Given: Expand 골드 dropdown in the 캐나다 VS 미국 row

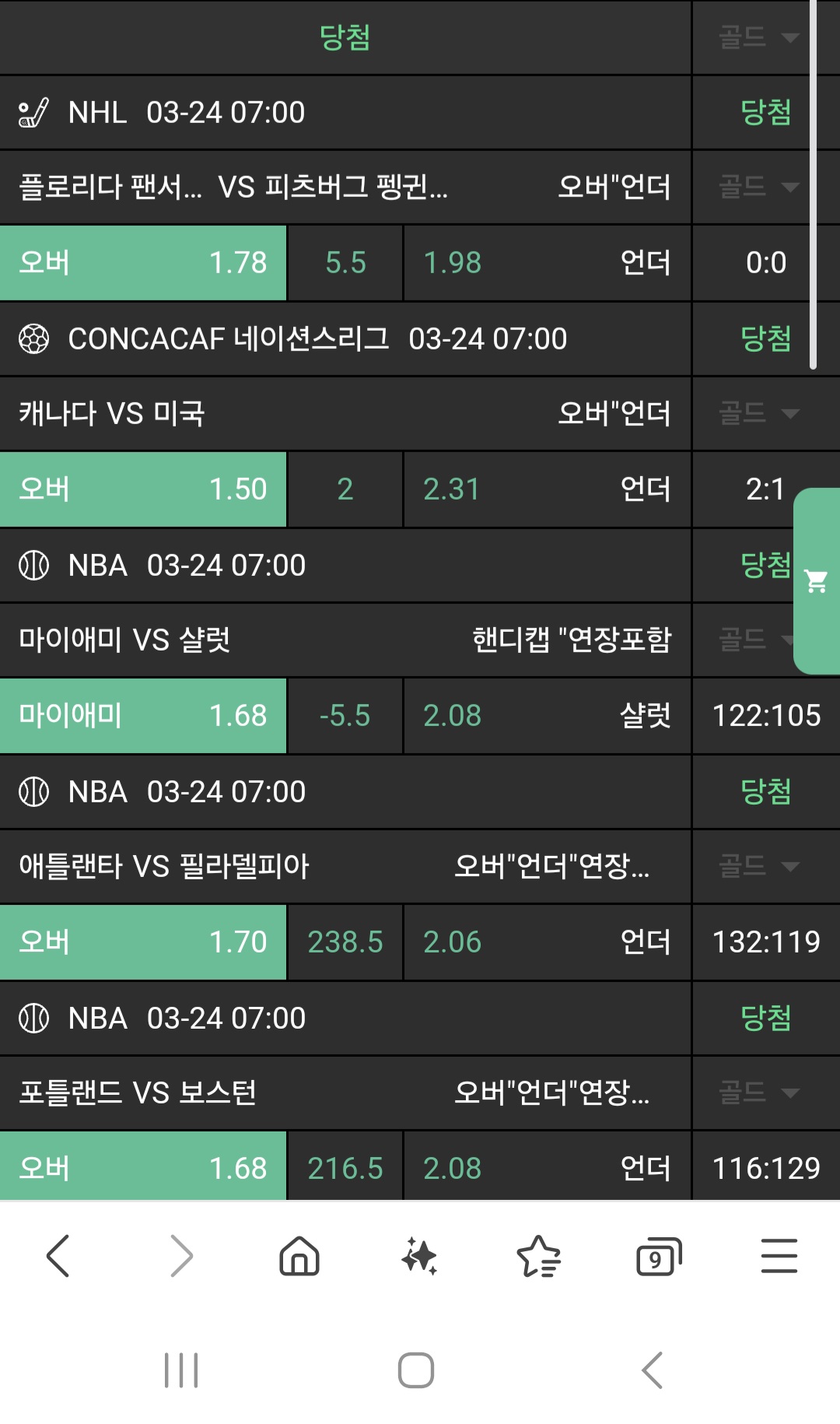Looking at the screenshot, I should point(758,413).
